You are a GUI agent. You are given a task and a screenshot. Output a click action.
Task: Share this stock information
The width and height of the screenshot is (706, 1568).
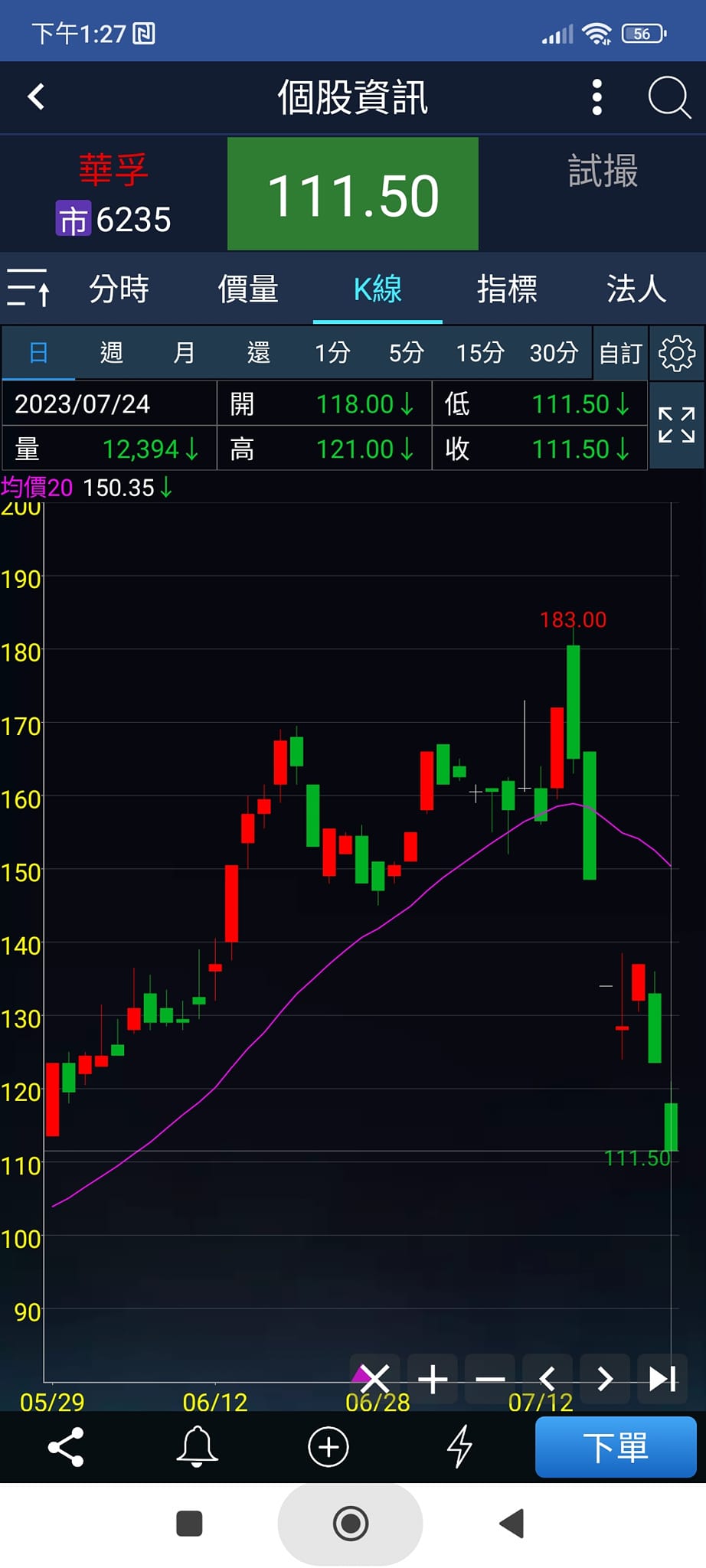tap(66, 1447)
